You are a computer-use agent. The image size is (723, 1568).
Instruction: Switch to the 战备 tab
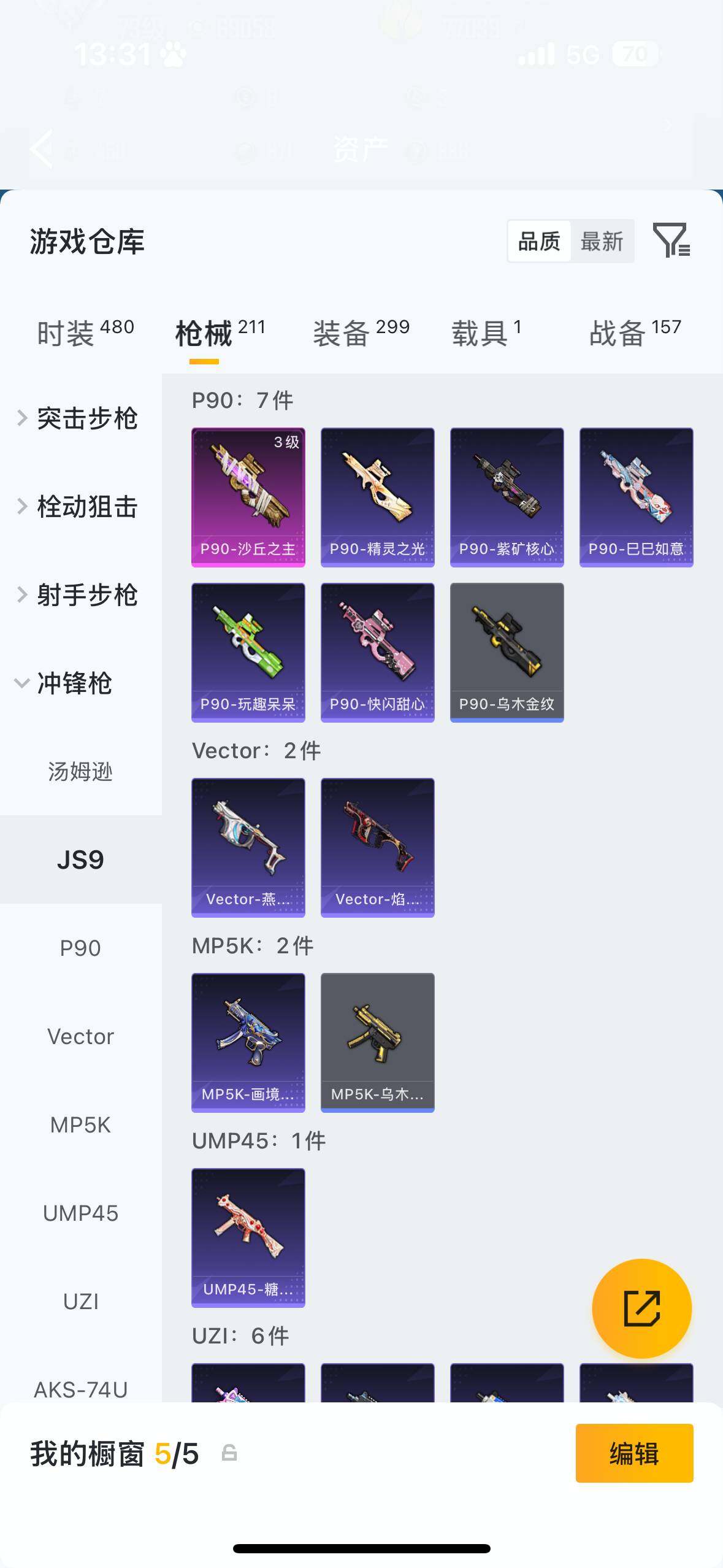[x=635, y=333]
